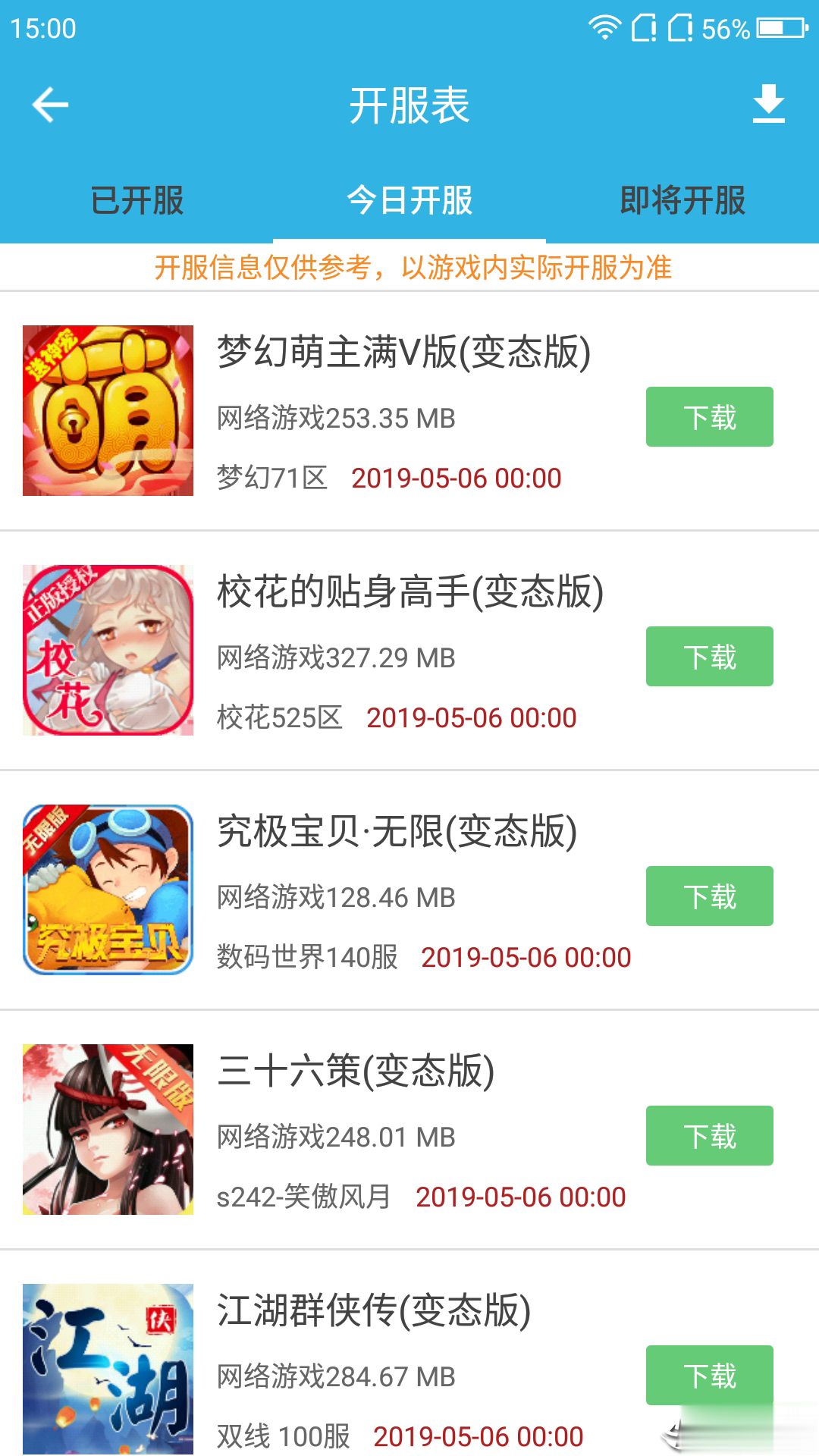Click 下载 for 三十六策
Image resolution: width=819 pixels, height=1456 pixels.
708,1135
